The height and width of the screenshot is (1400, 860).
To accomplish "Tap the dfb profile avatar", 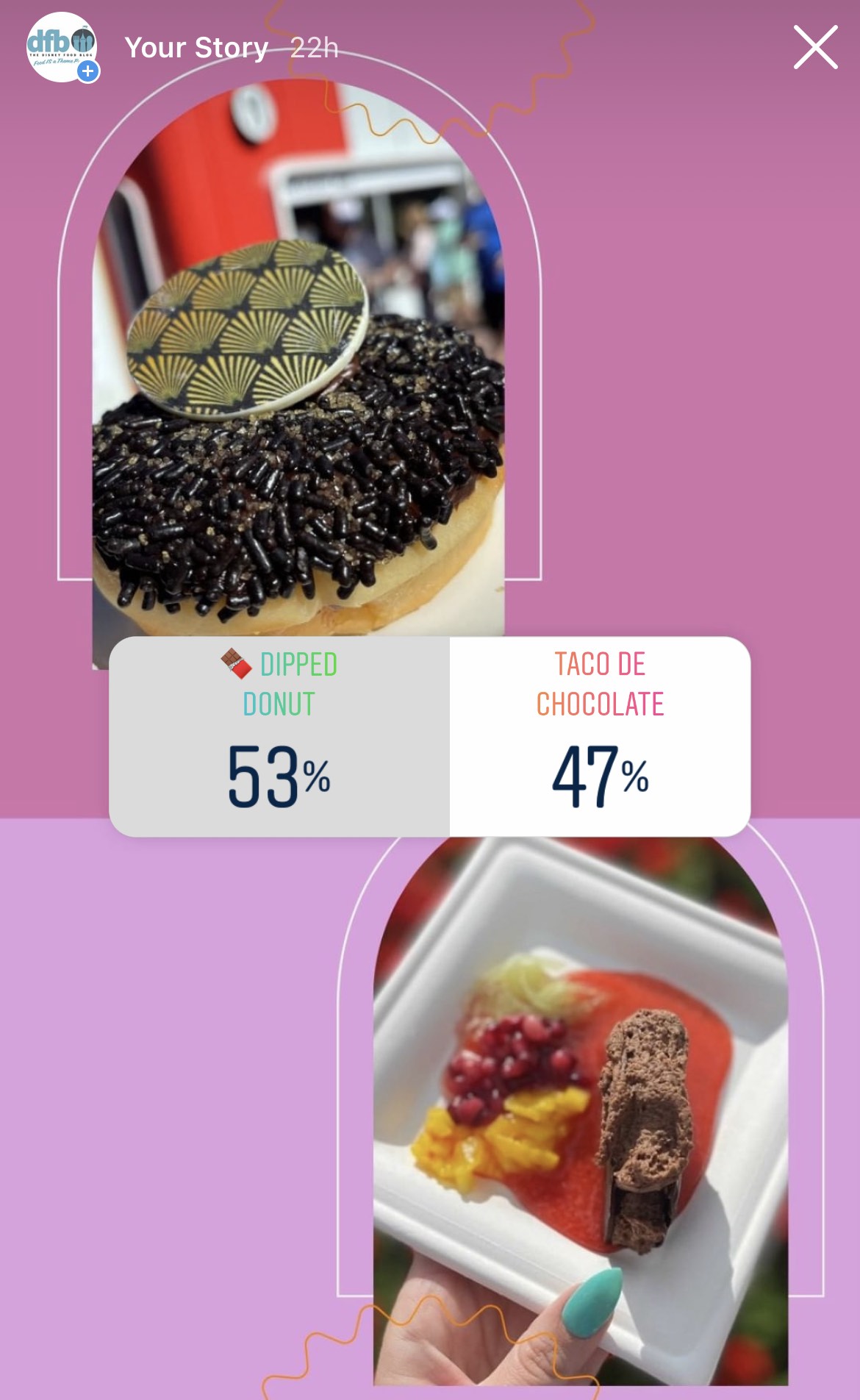I will [62, 47].
